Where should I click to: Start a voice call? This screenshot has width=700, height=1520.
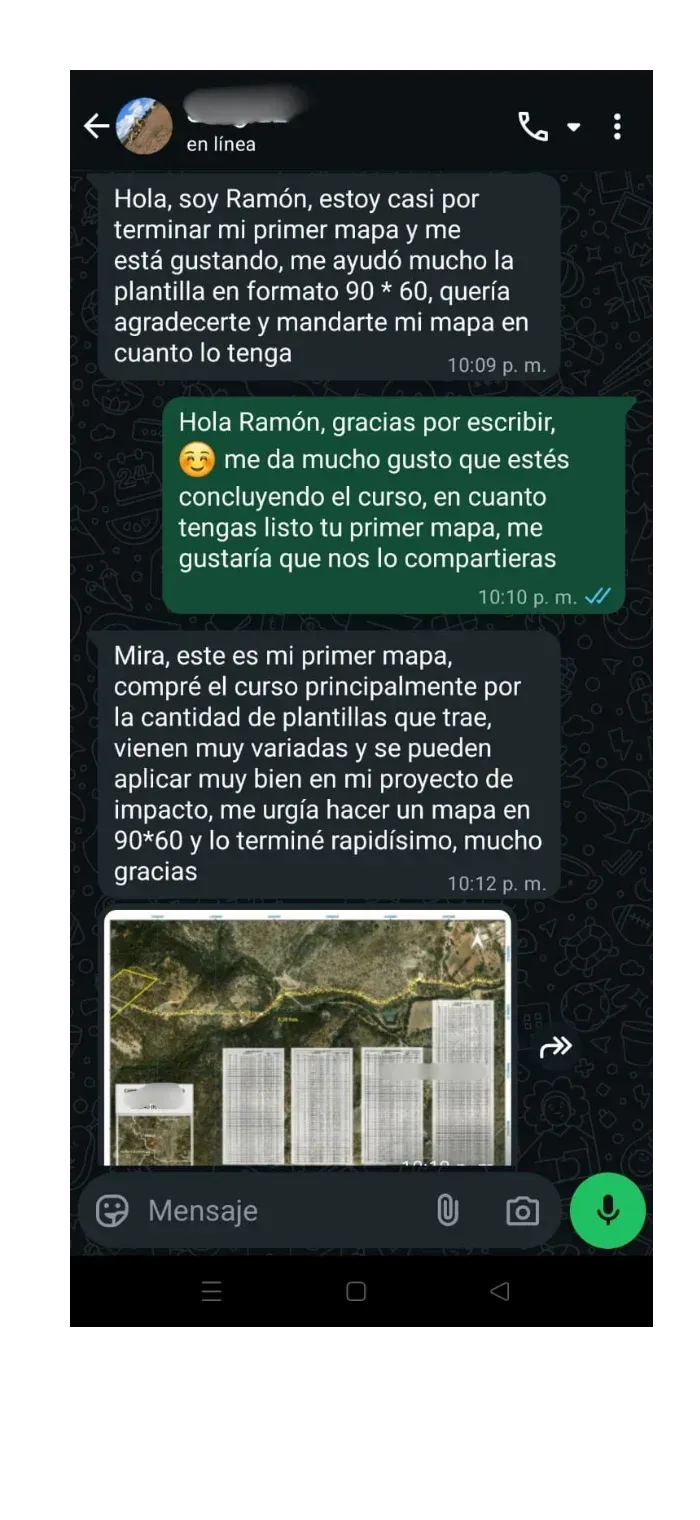coord(532,127)
